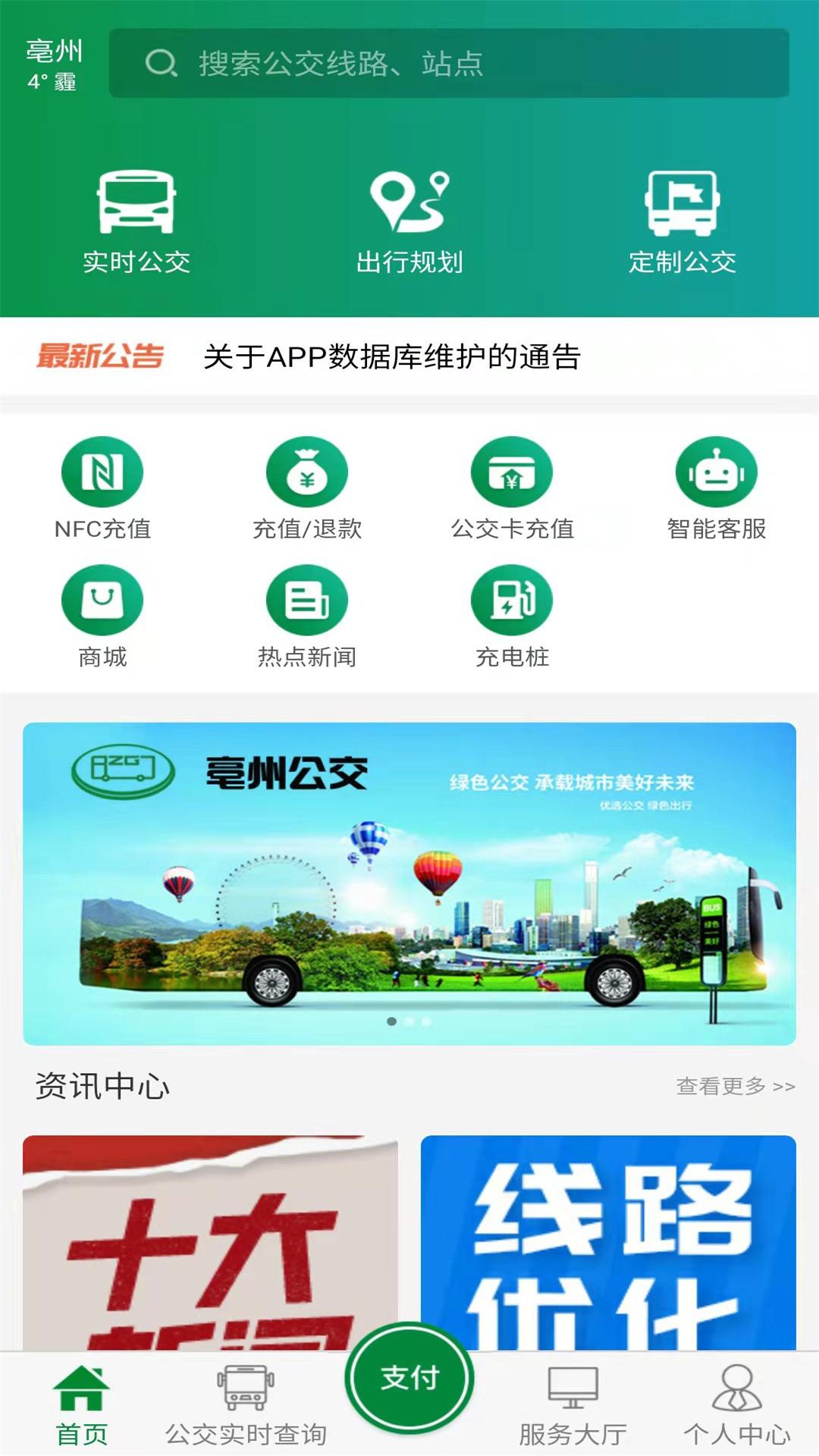Open 实时公交 real-time bus

[x=136, y=221]
